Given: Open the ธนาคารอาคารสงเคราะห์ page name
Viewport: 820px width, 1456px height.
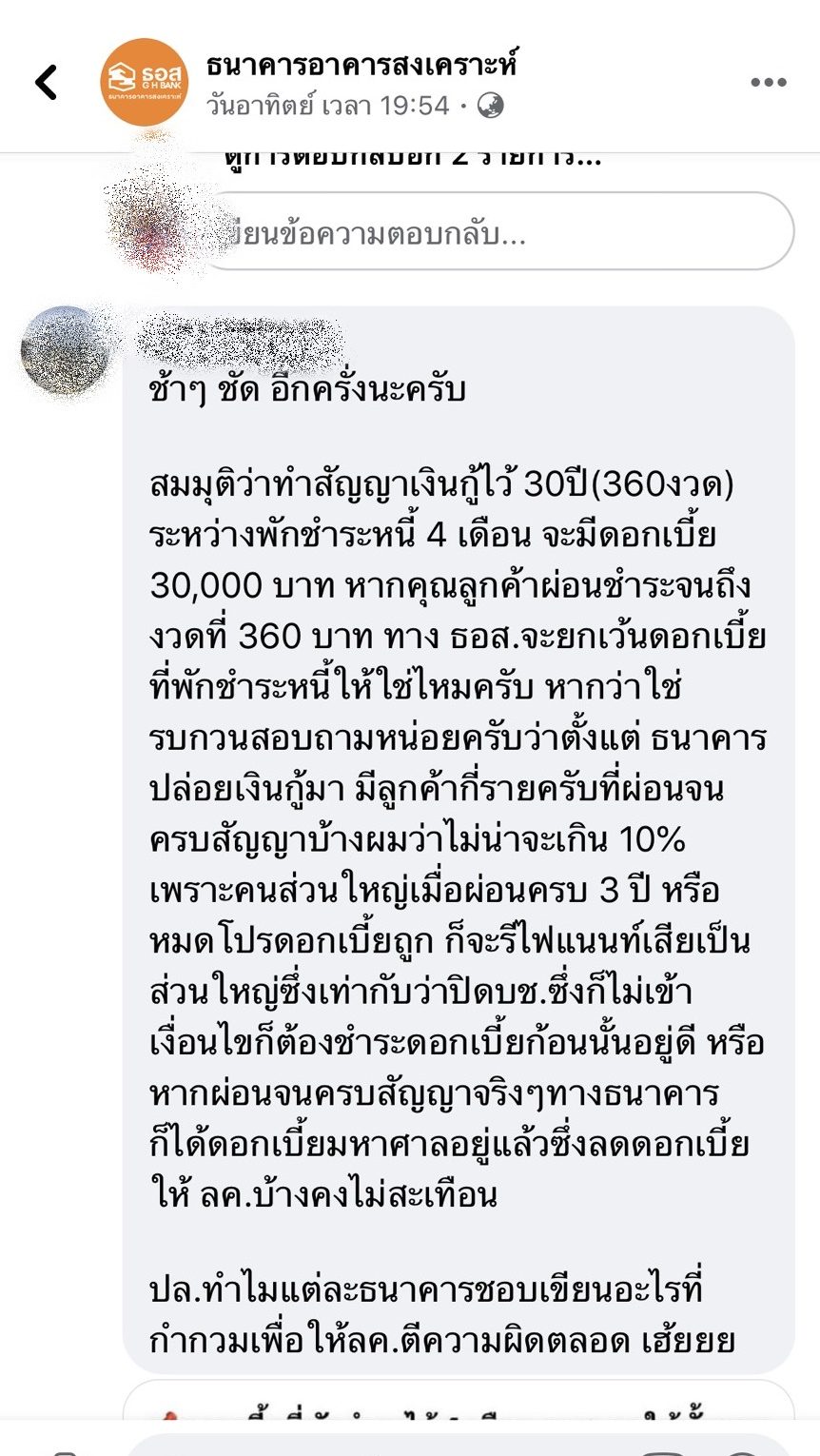Looking at the screenshot, I should pos(361,65).
